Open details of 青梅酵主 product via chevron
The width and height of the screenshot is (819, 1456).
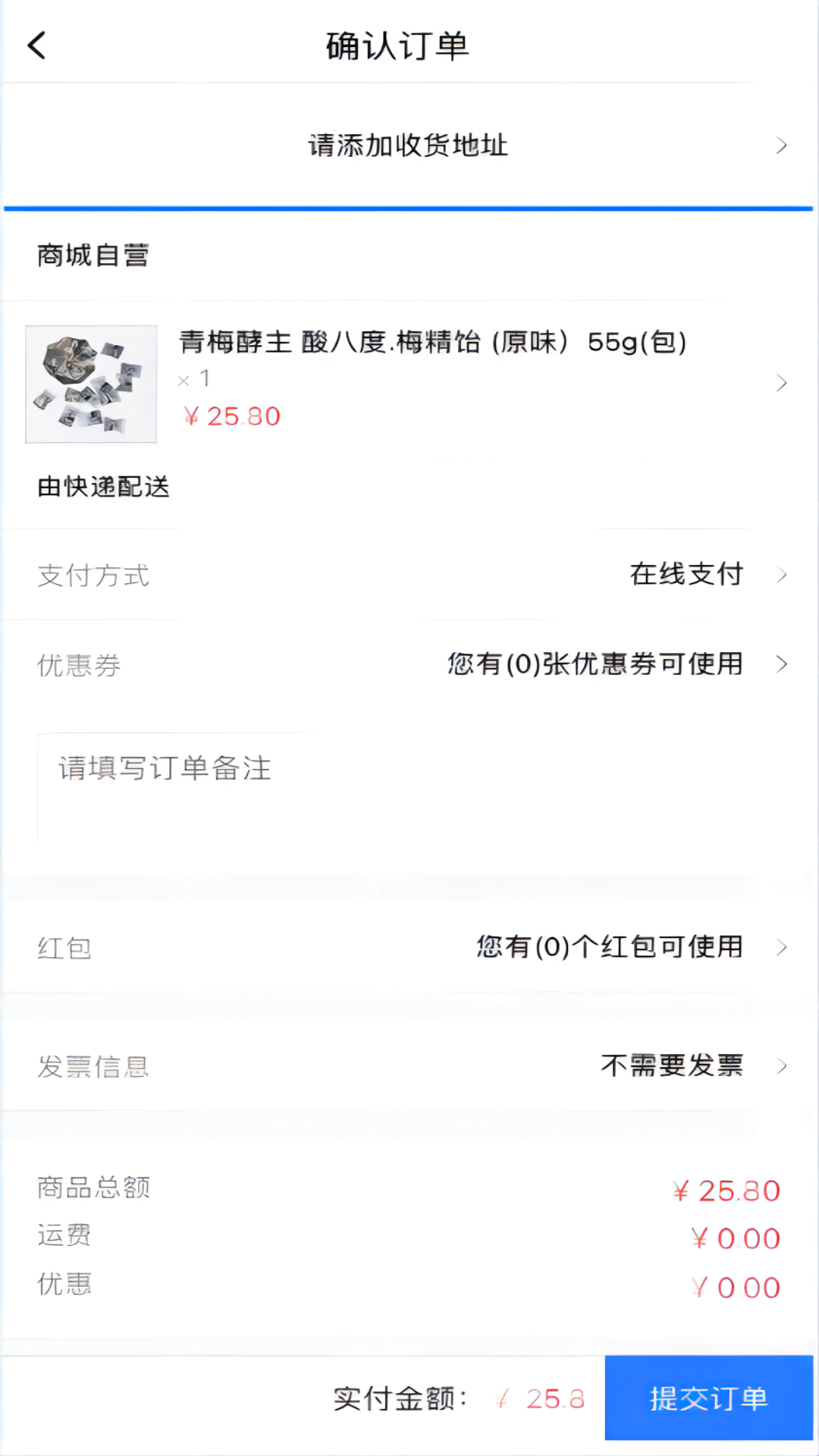click(x=781, y=383)
